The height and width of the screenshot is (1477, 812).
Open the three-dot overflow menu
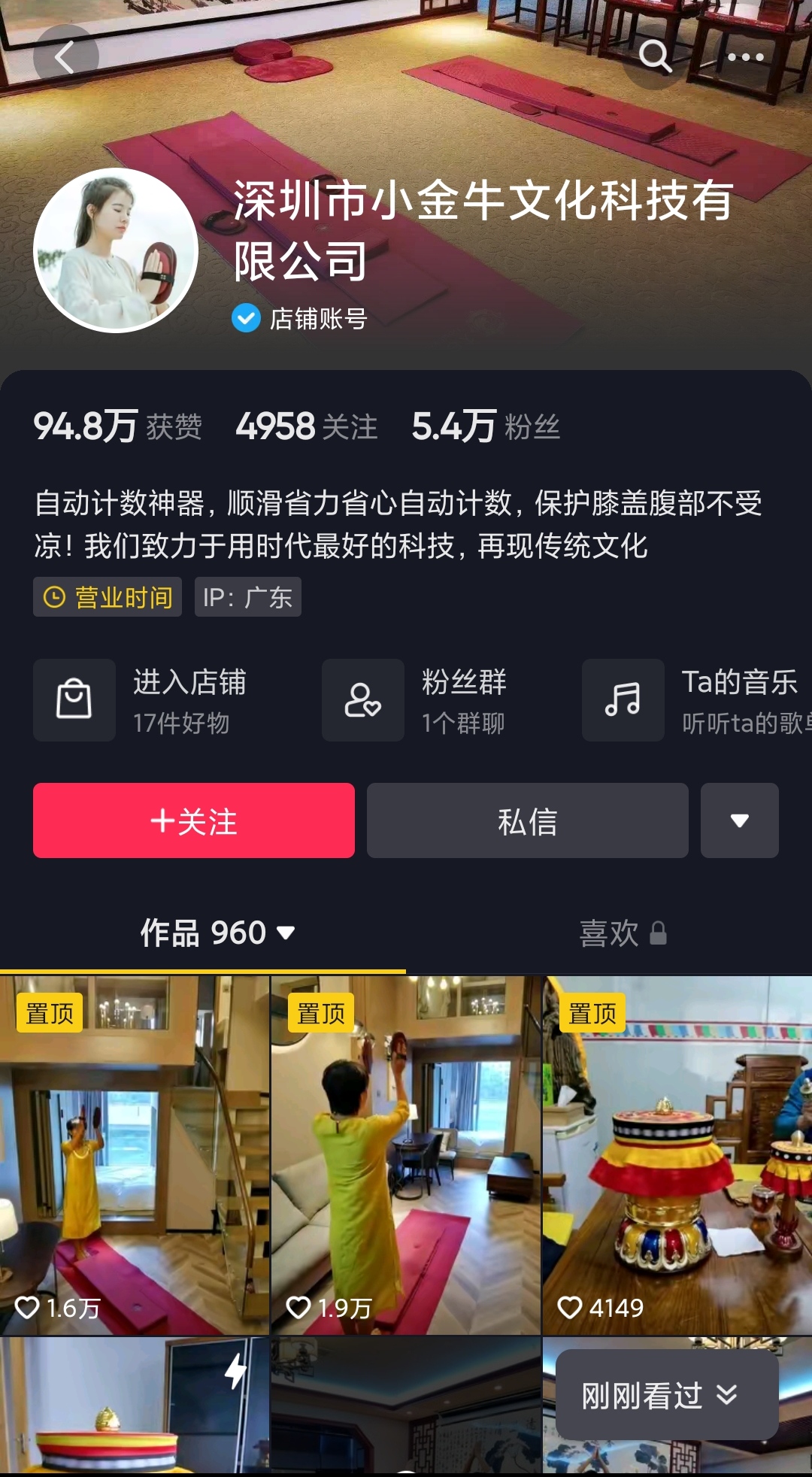tap(745, 57)
